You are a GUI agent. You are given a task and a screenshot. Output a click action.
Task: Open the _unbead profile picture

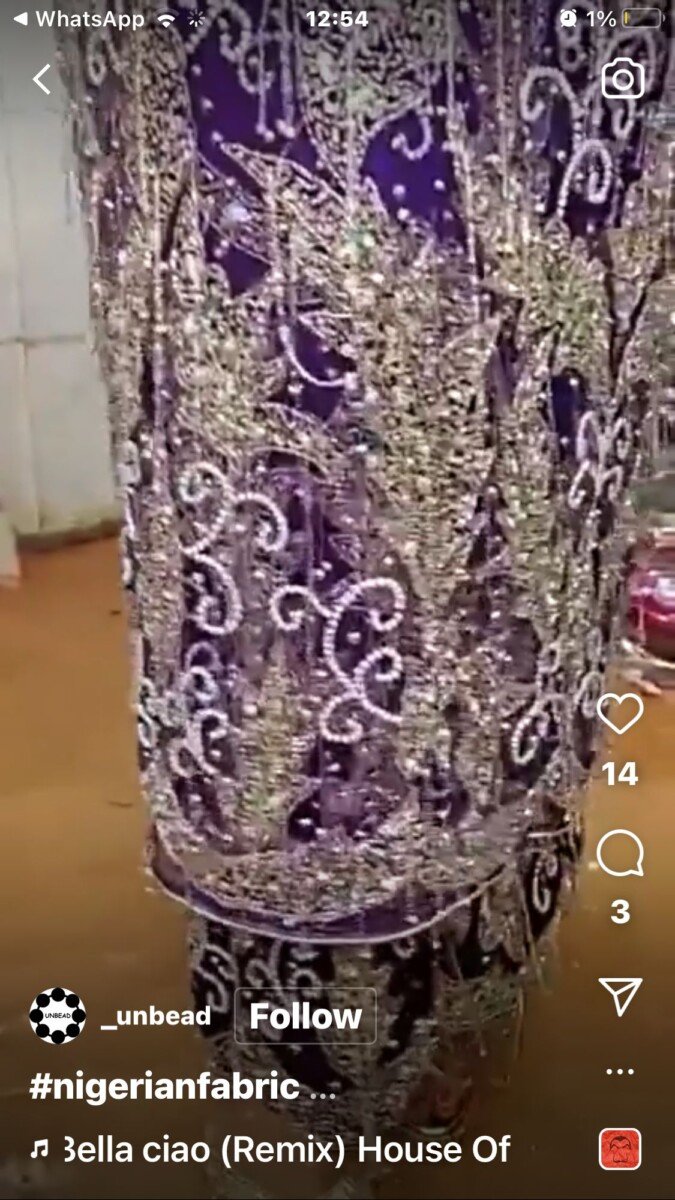click(57, 1016)
